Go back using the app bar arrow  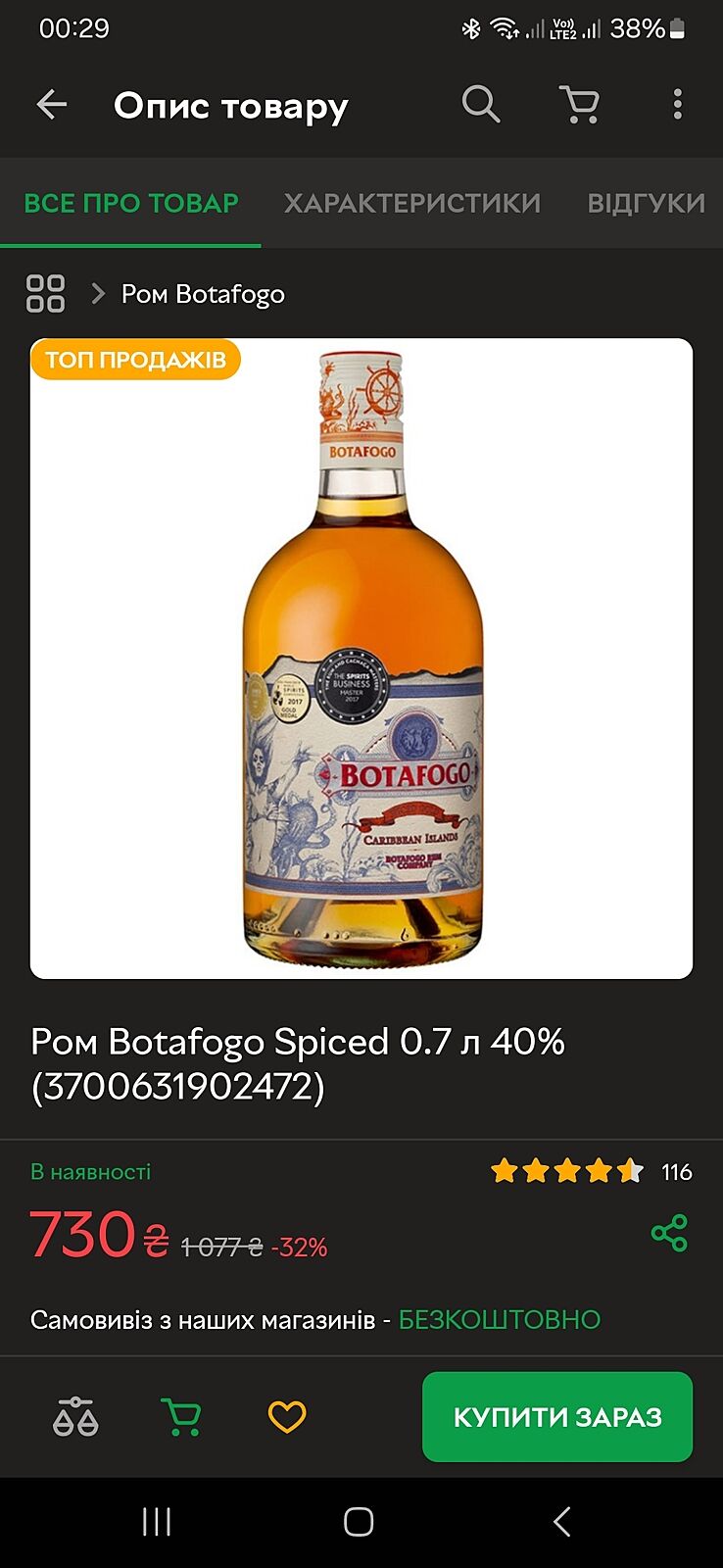point(52,105)
